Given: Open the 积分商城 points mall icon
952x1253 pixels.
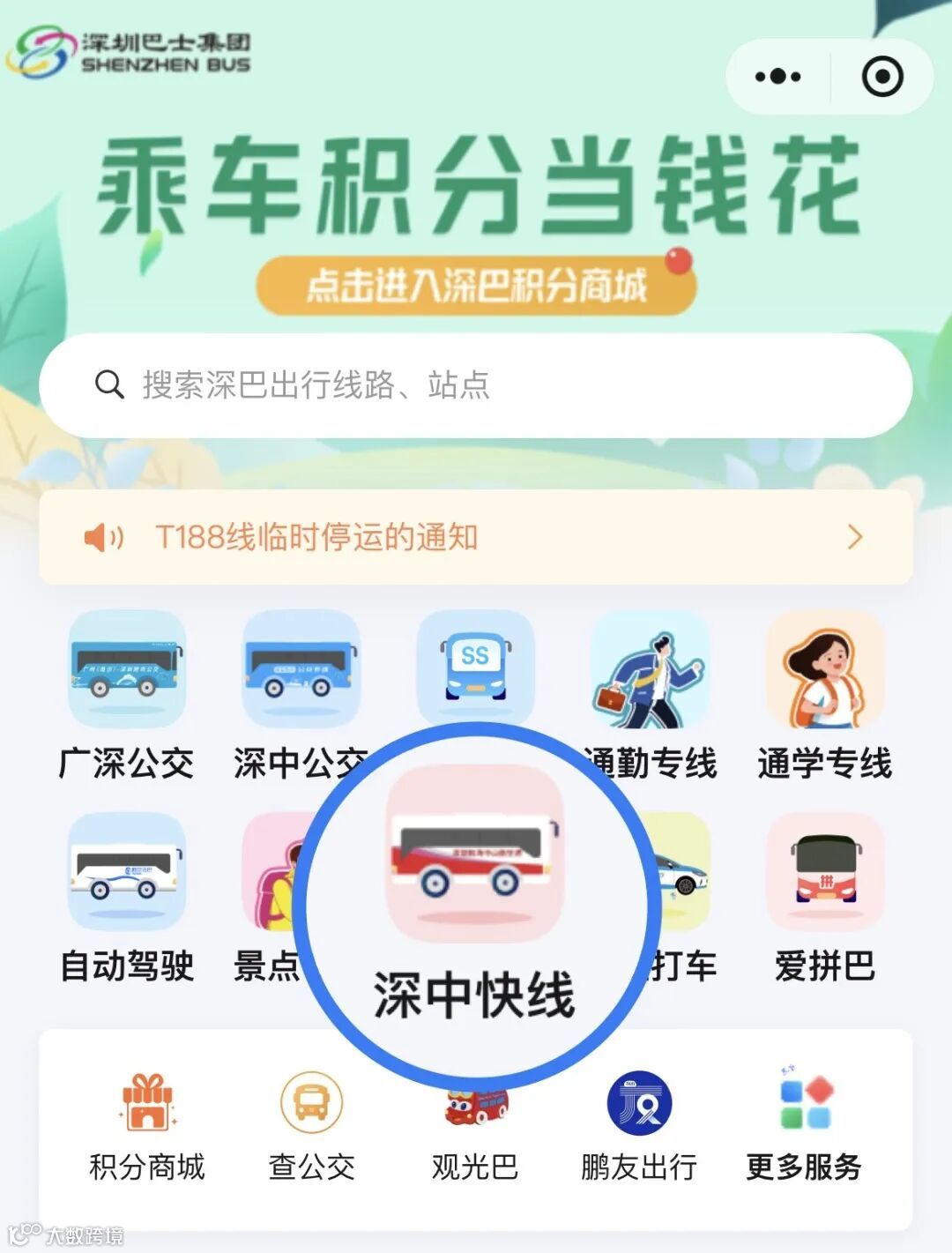Looking at the screenshot, I should point(147,1115).
